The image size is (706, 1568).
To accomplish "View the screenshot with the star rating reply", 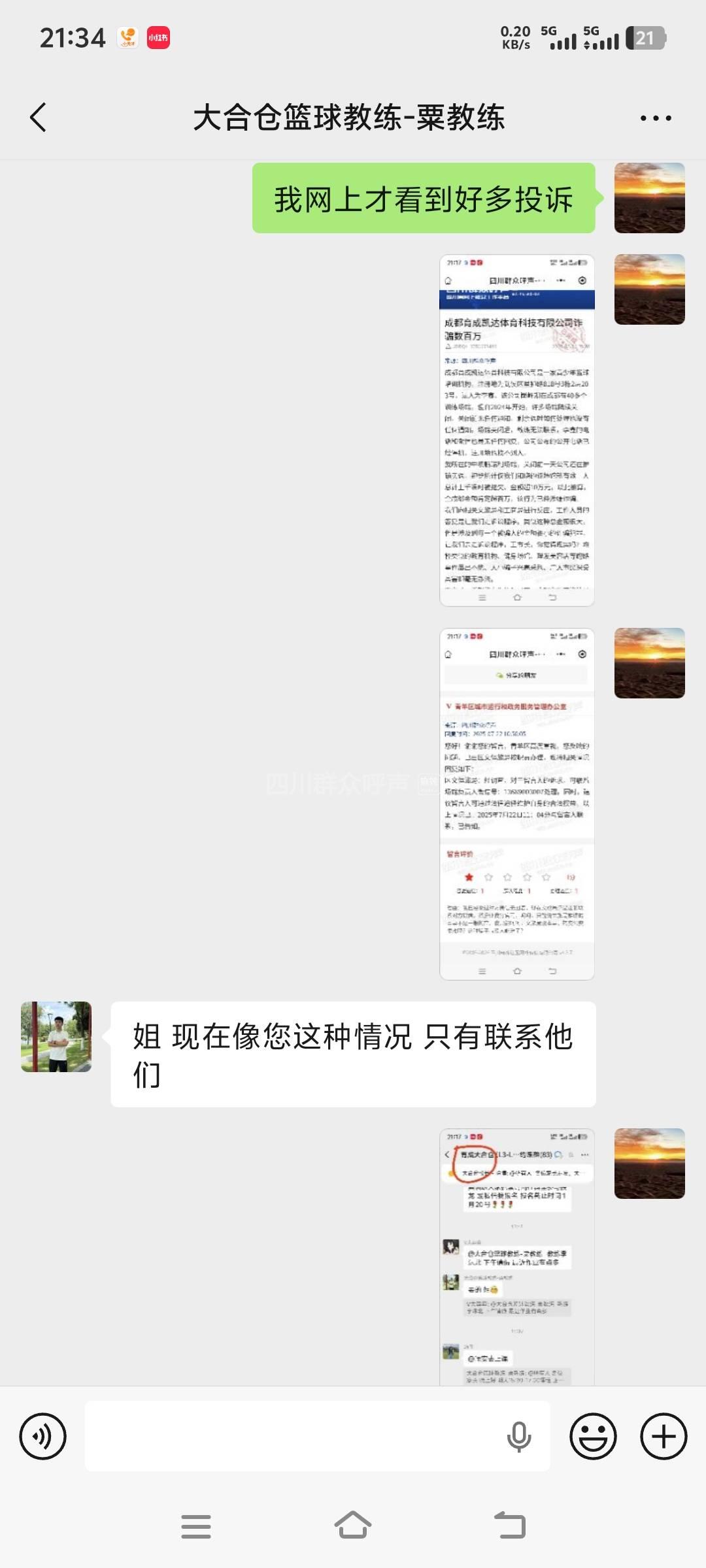I will click(516, 804).
